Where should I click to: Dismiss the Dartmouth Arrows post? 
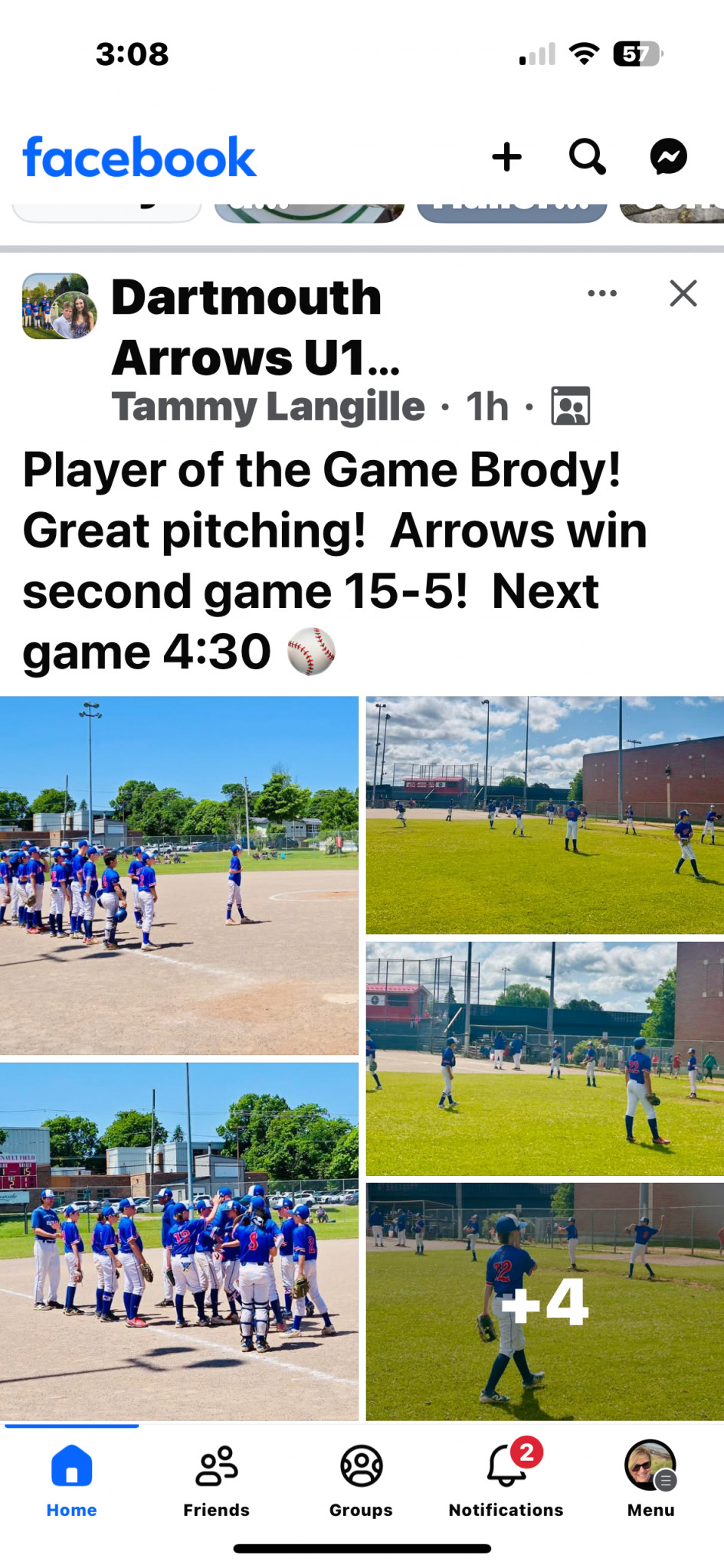[x=683, y=293]
